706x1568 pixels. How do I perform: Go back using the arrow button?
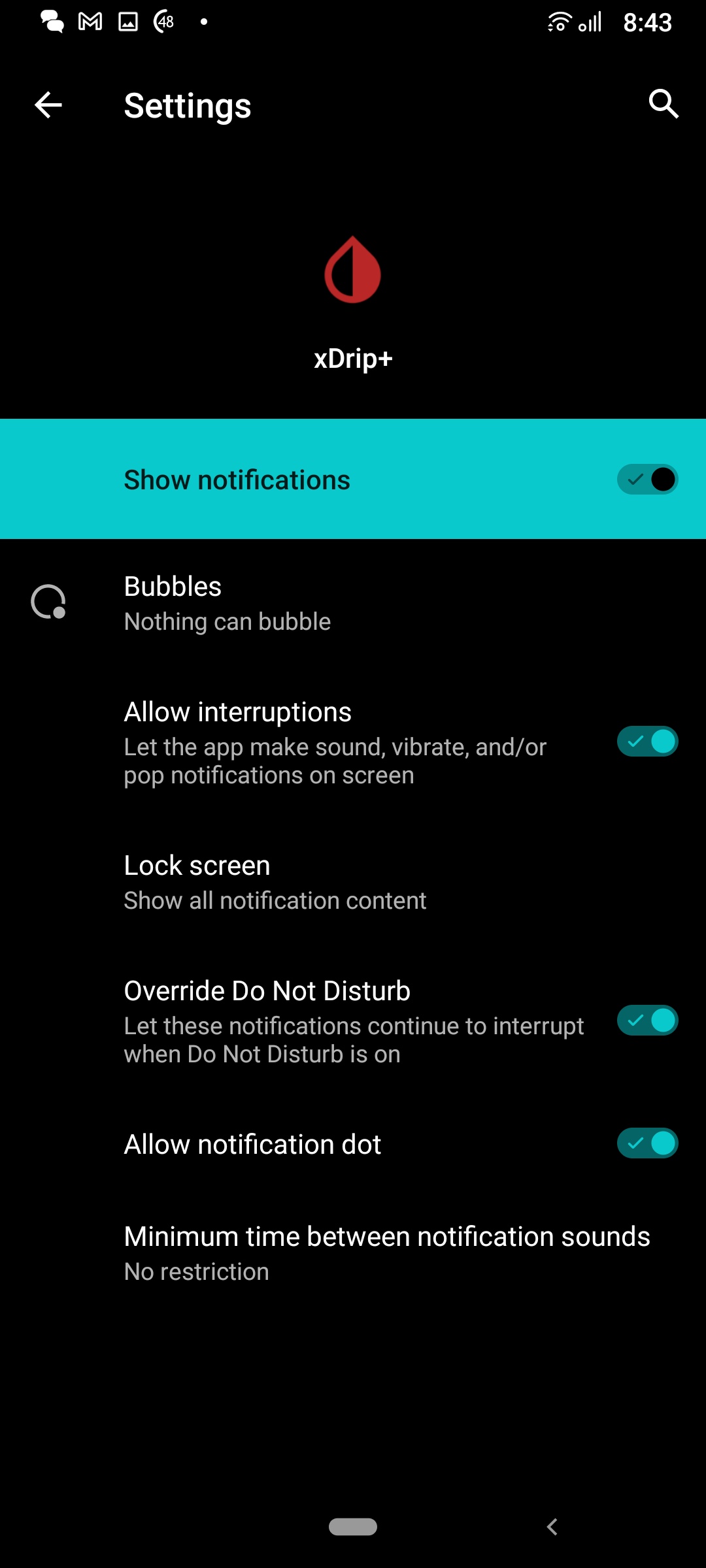pyautogui.click(x=47, y=105)
